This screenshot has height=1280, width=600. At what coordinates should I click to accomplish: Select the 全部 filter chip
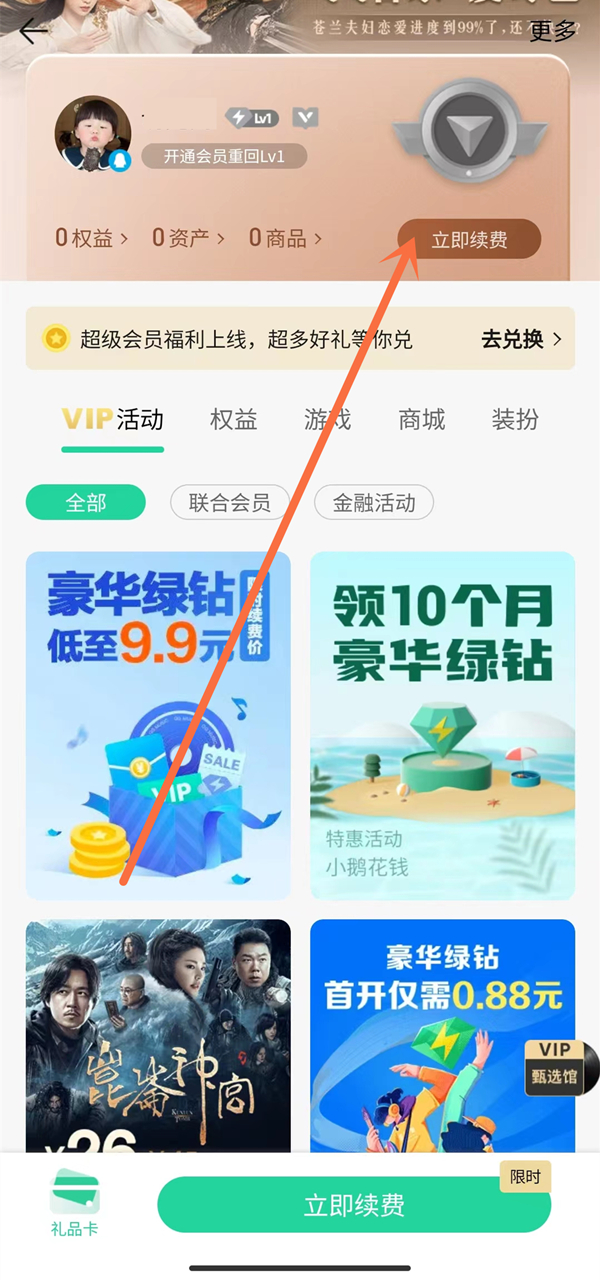tap(86, 502)
